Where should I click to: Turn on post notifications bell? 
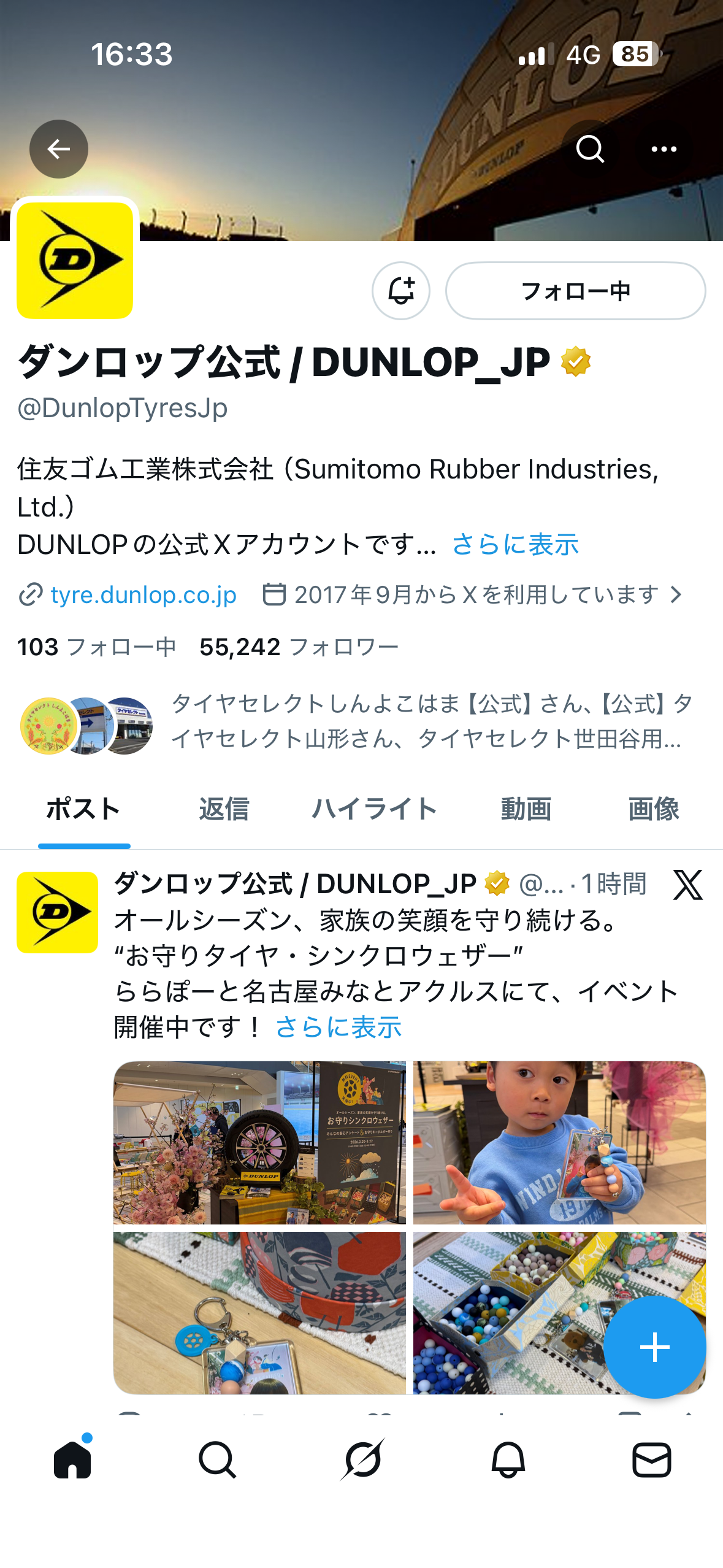[401, 291]
